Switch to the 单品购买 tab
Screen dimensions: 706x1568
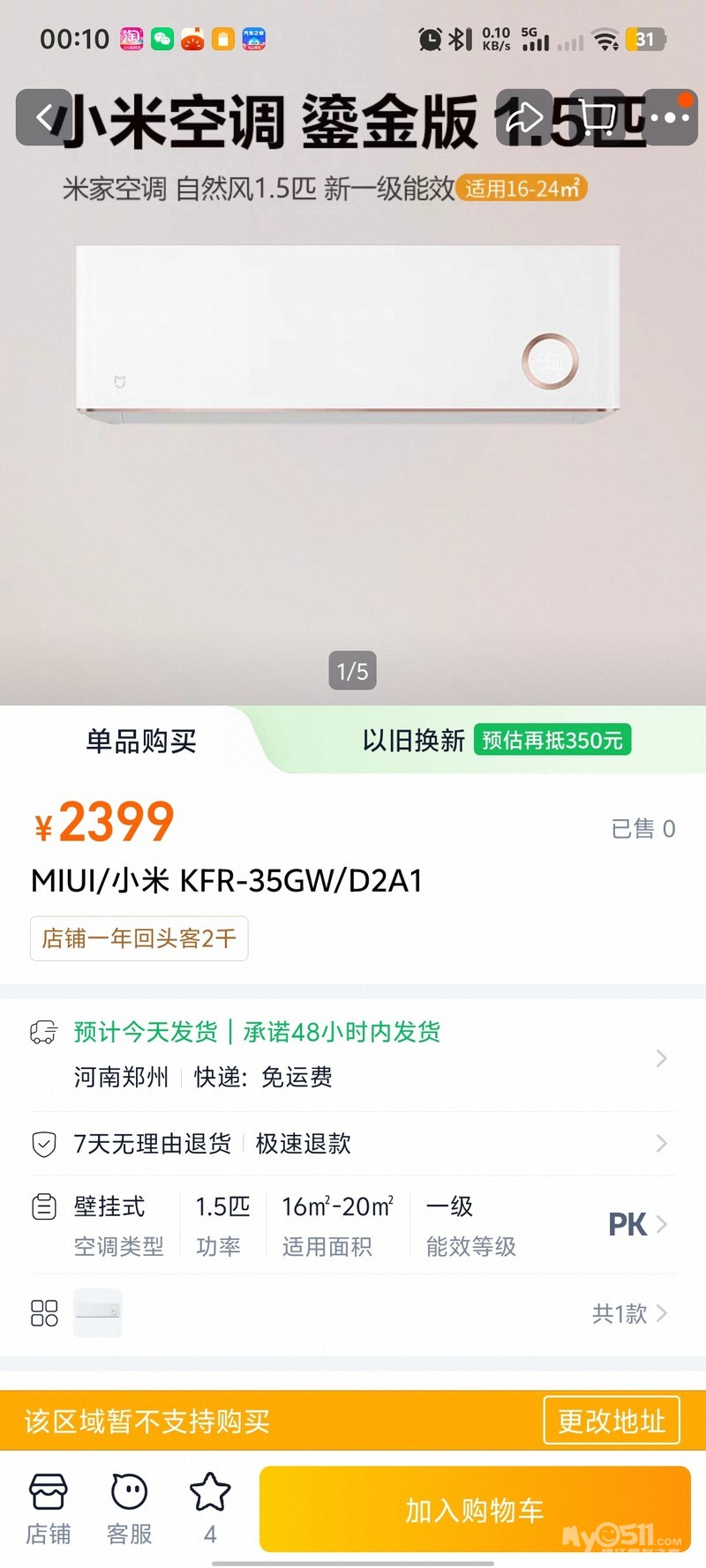tap(141, 741)
